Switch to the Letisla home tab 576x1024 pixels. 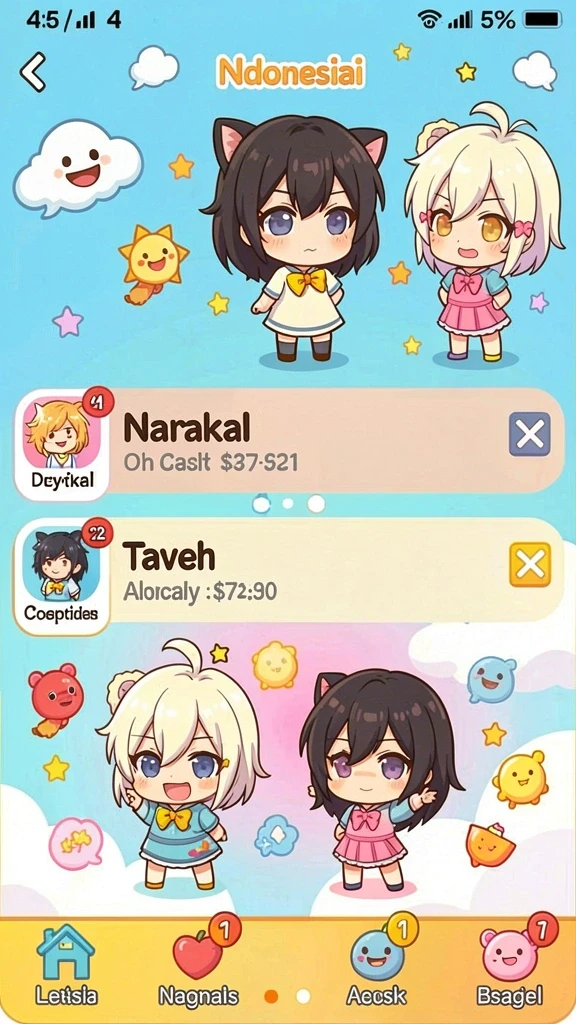pos(66,966)
